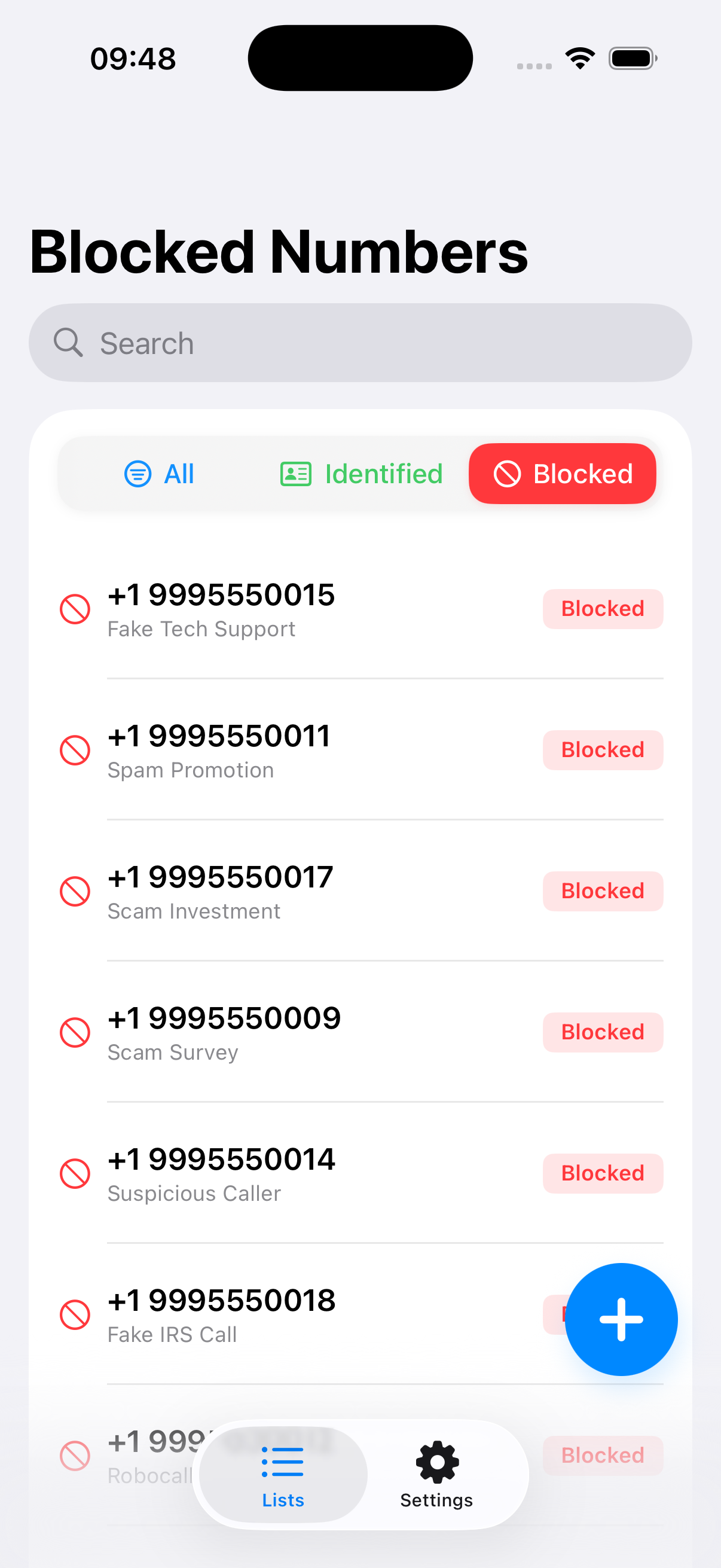Select the Blocked filter toggle

(x=561, y=474)
